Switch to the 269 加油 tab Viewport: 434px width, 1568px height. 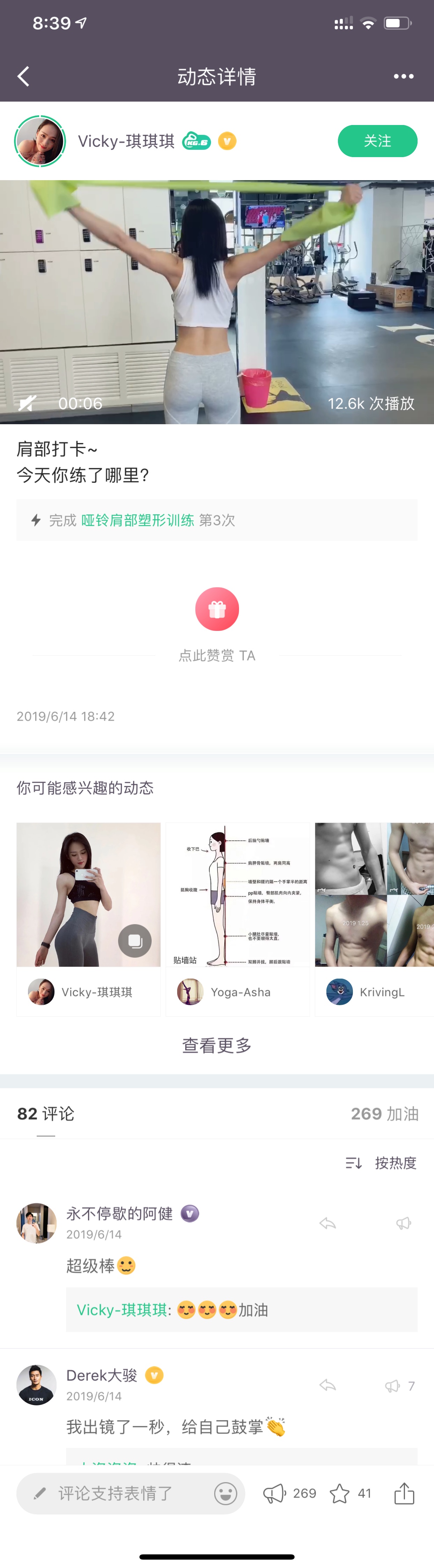click(385, 1114)
